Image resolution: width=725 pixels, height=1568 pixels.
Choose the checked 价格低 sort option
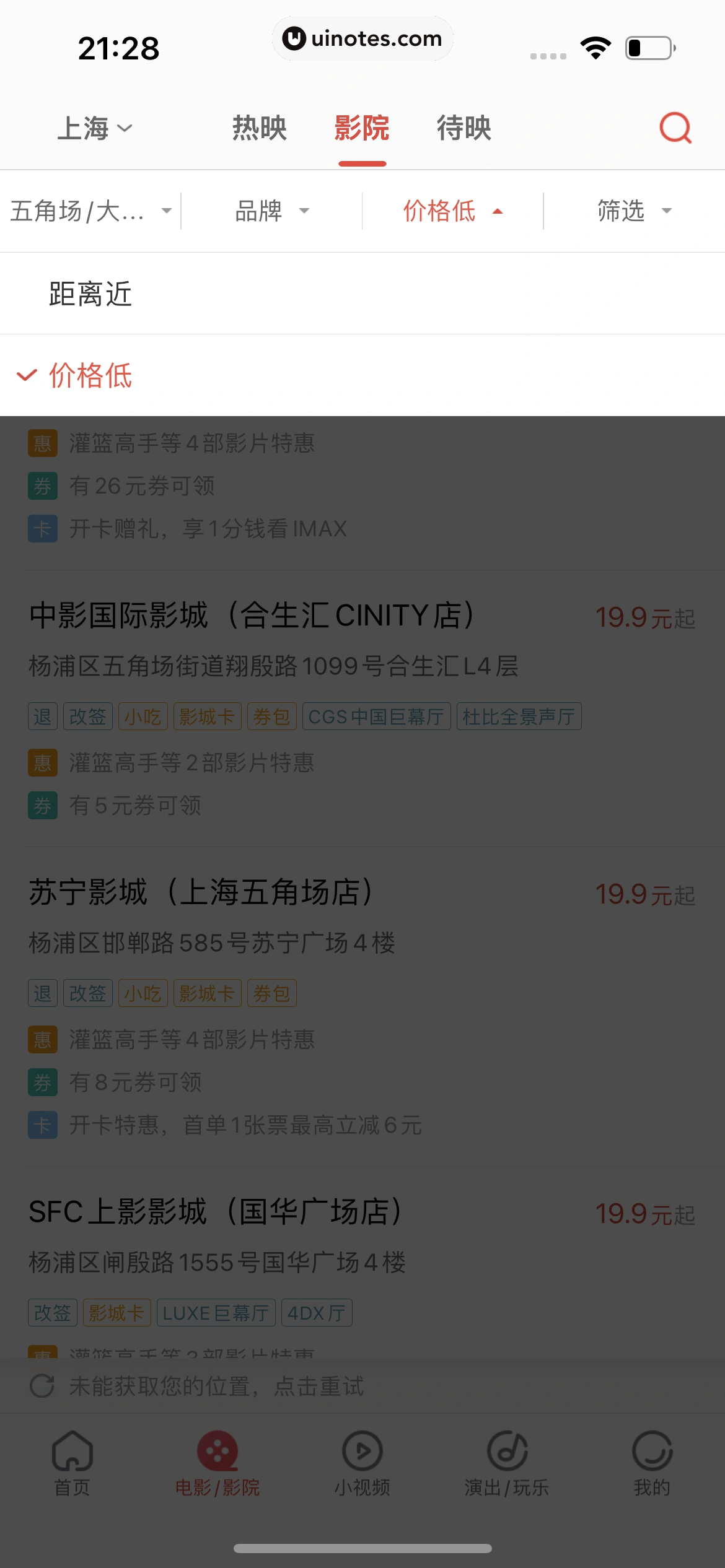point(90,375)
